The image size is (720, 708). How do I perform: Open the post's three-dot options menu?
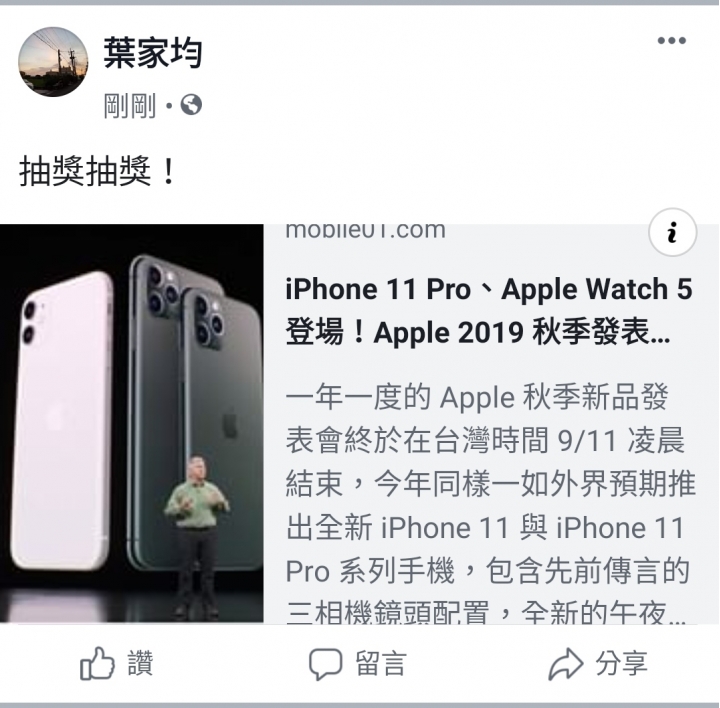(x=671, y=41)
